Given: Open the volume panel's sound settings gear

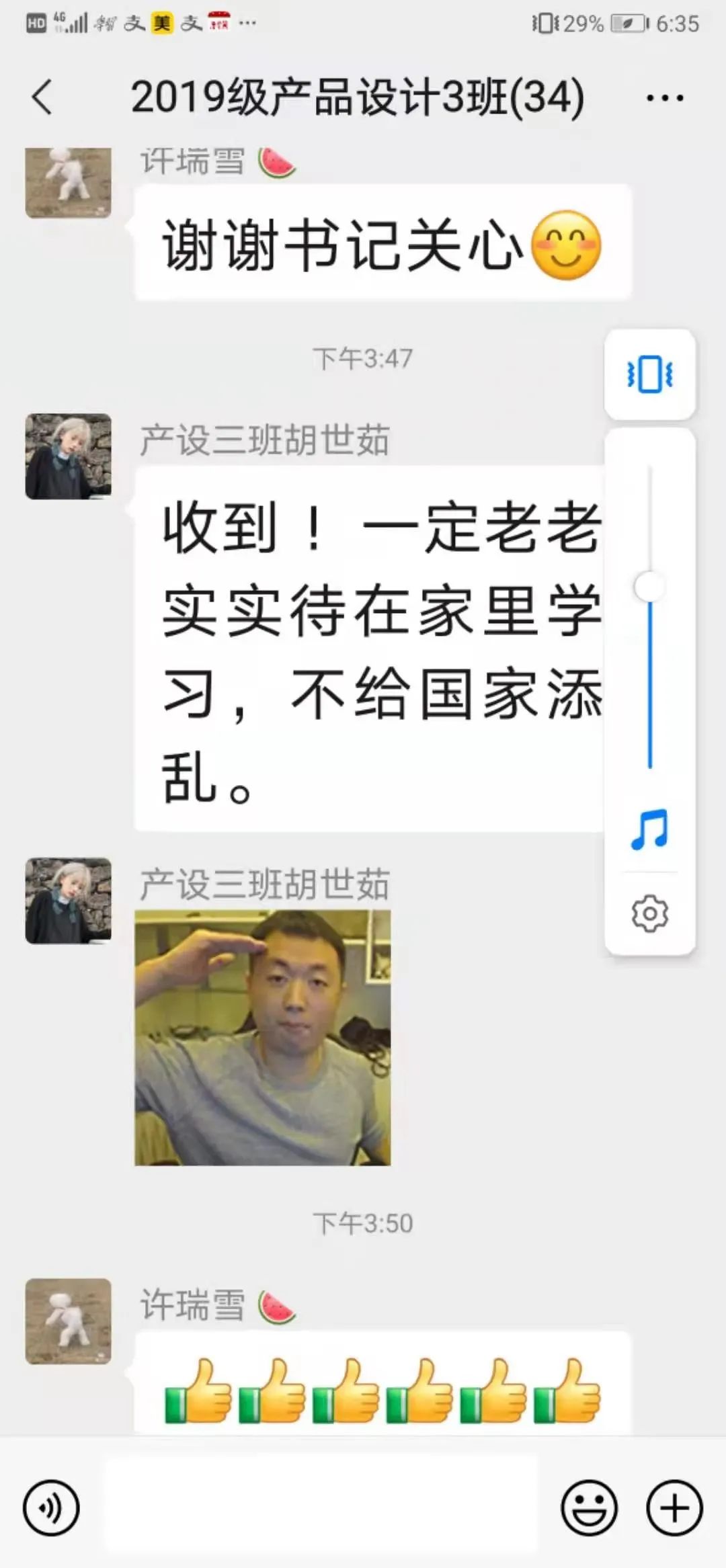Looking at the screenshot, I should coord(649,913).
